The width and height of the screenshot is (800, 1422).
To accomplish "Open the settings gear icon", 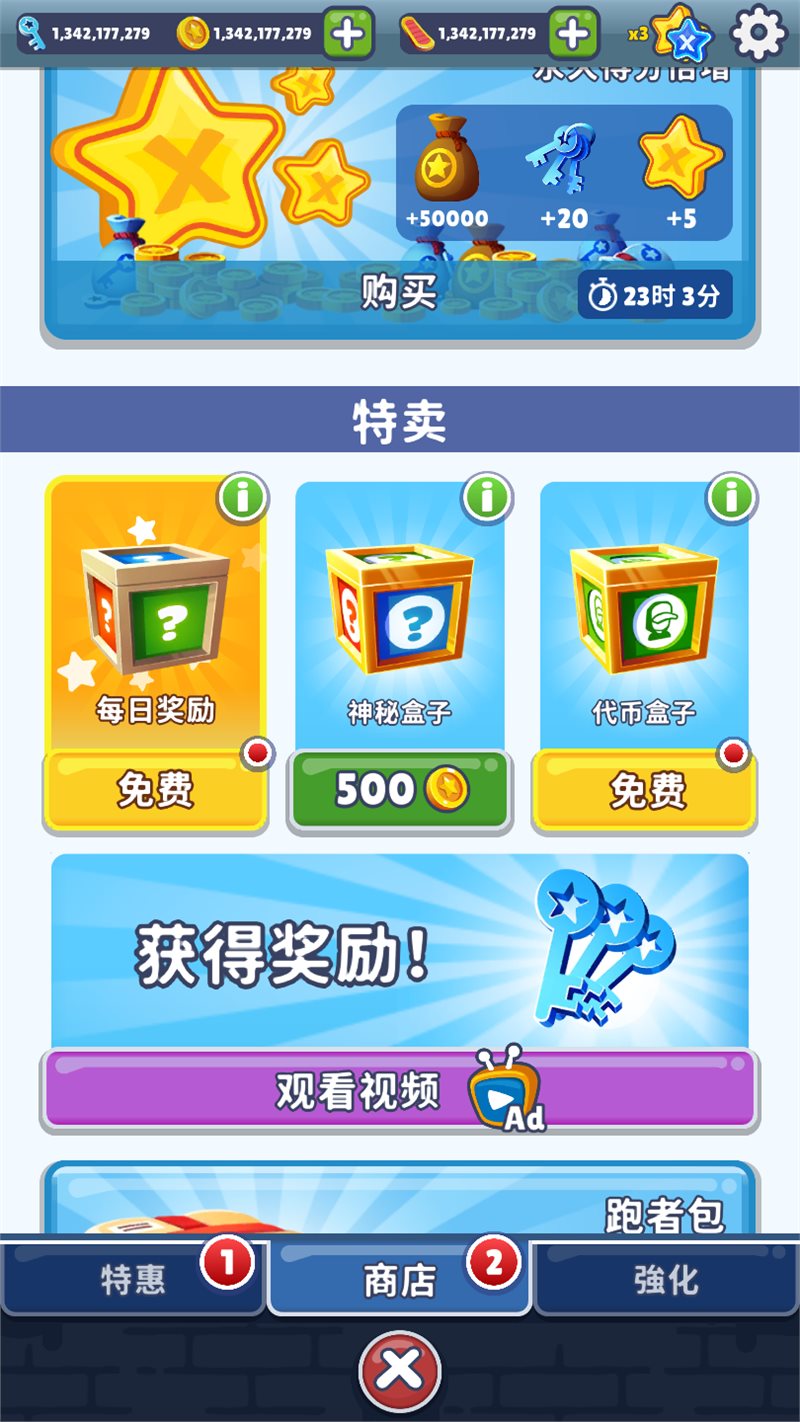I will [760, 32].
